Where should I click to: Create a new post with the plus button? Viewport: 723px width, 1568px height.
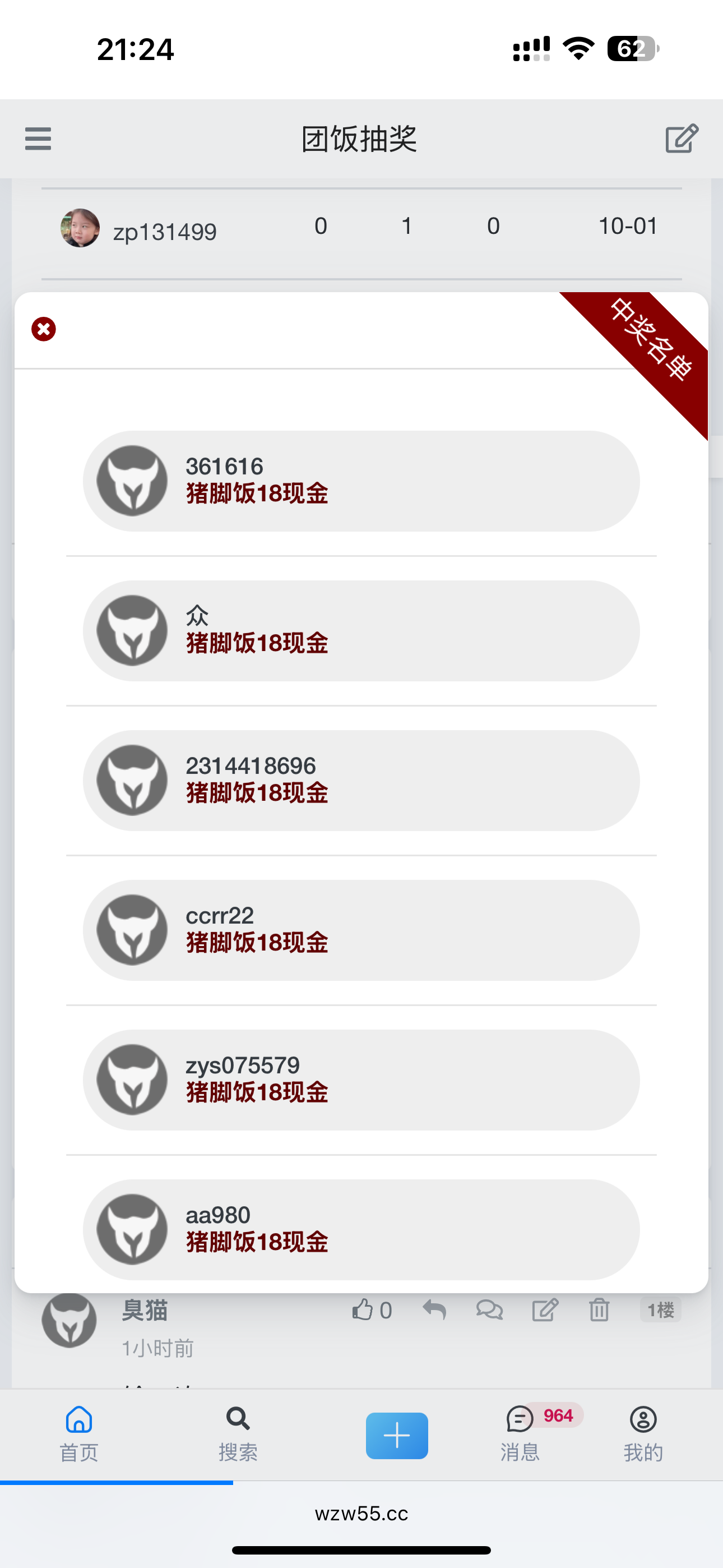click(x=397, y=1435)
